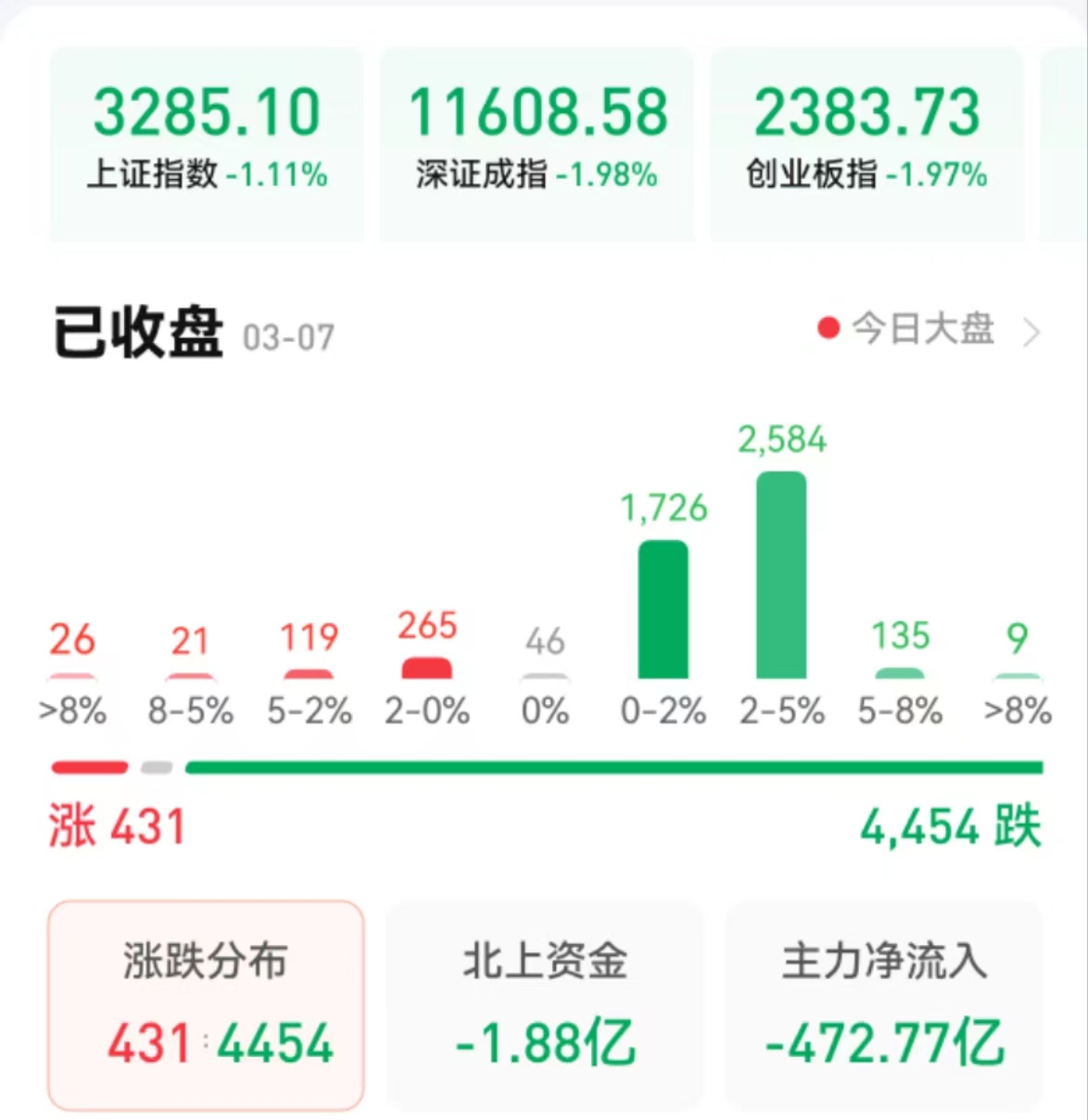Open the 上证指数 index card
The image size is (1088, 1120).
tap(207, 141)
